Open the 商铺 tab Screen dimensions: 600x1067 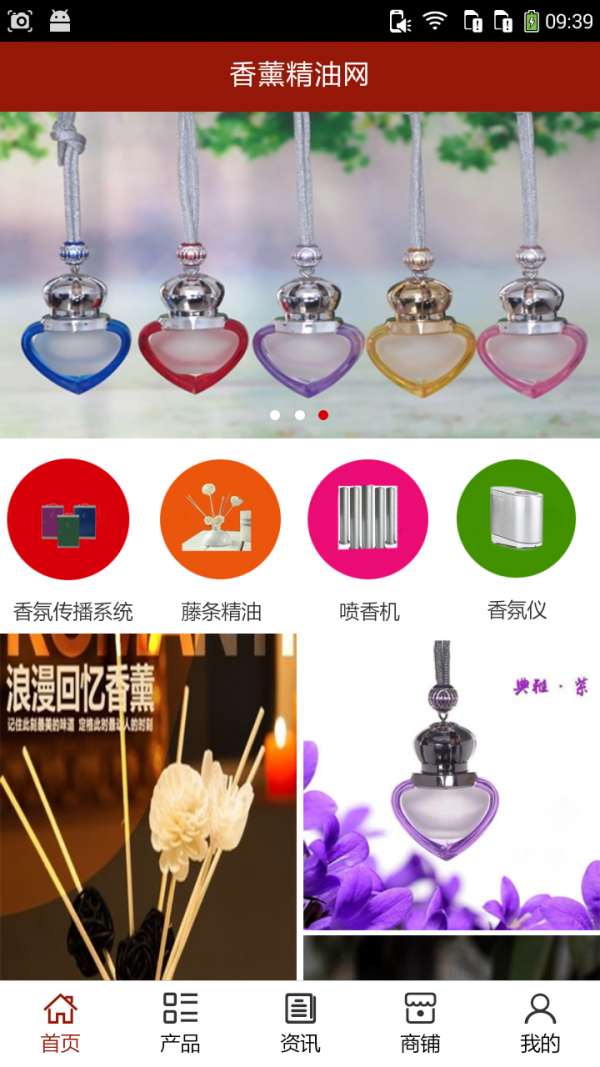420,1023
